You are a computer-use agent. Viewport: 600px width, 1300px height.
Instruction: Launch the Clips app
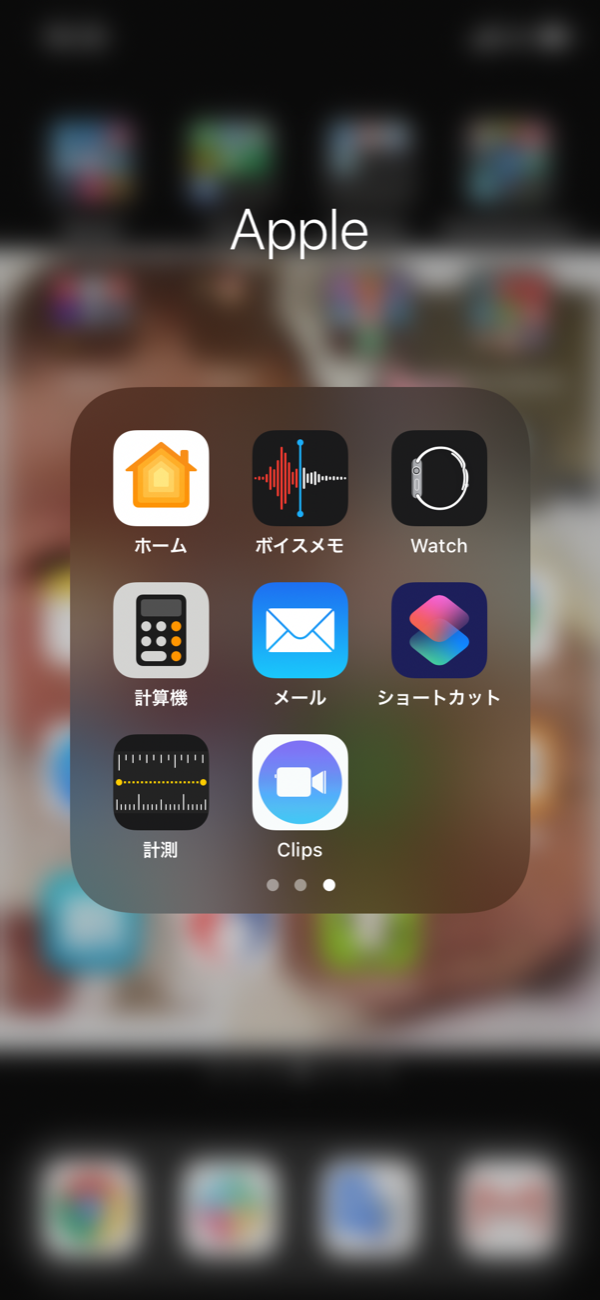click(x=300, y=782)
